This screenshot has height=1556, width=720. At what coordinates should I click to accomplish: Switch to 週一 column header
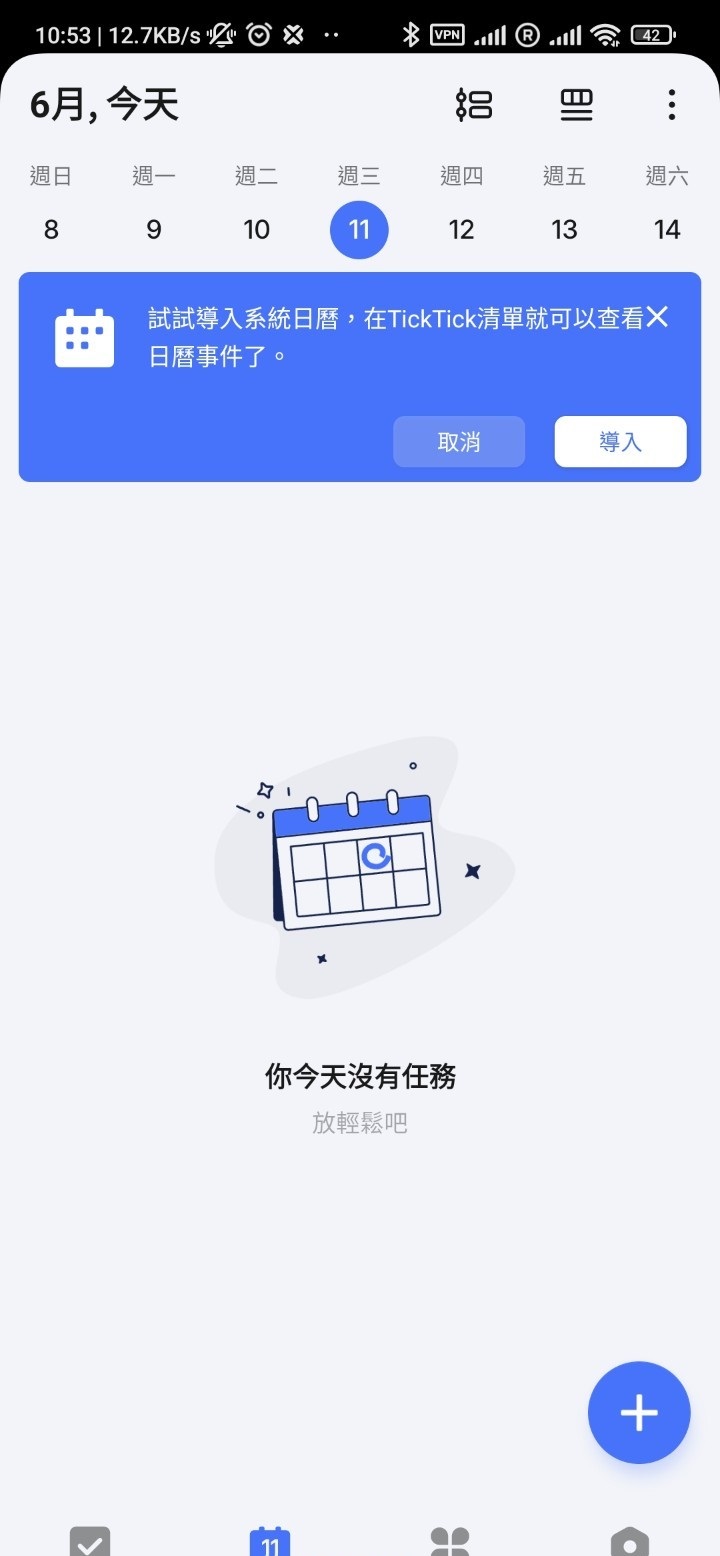tap(153, 175)
